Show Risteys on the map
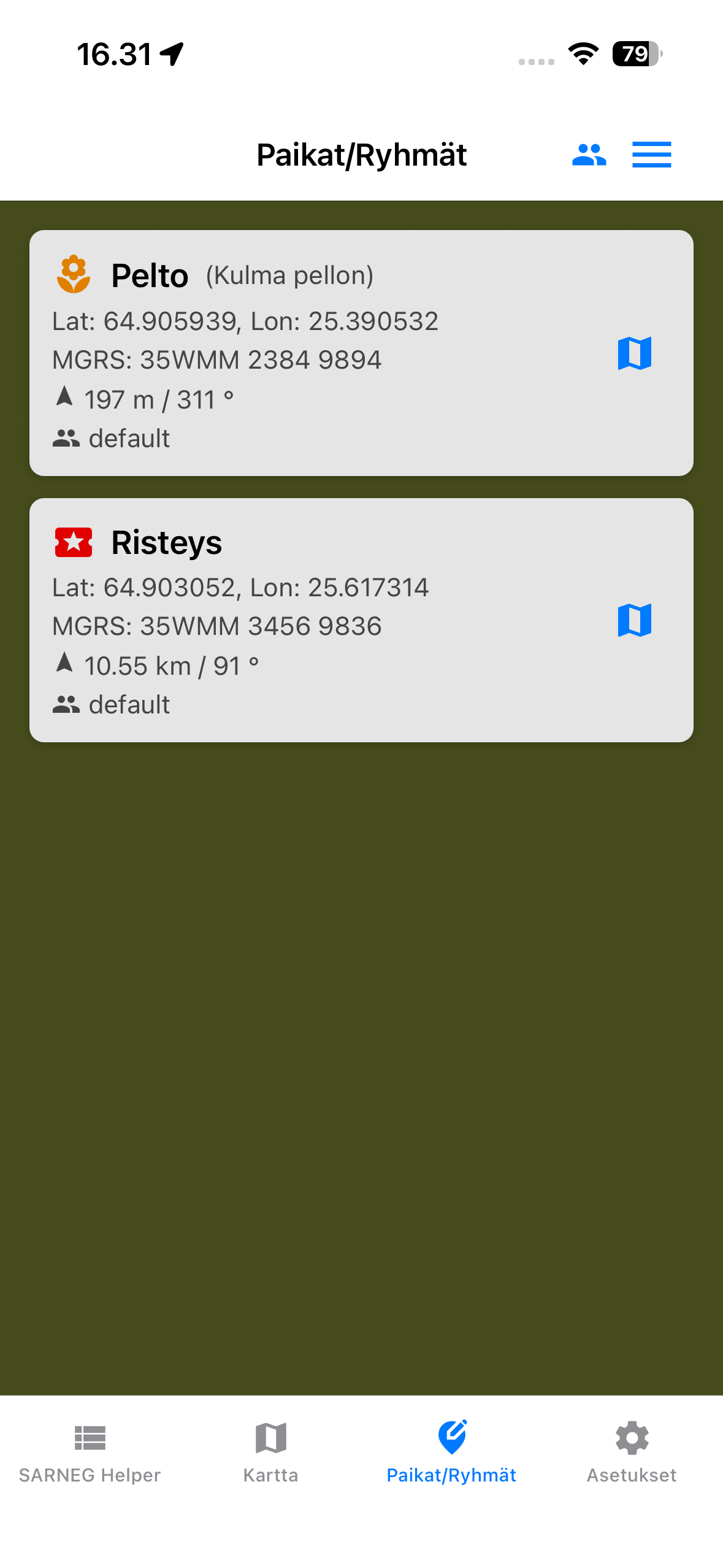This screenshot has width=723, height=1568. click(634, 620)
